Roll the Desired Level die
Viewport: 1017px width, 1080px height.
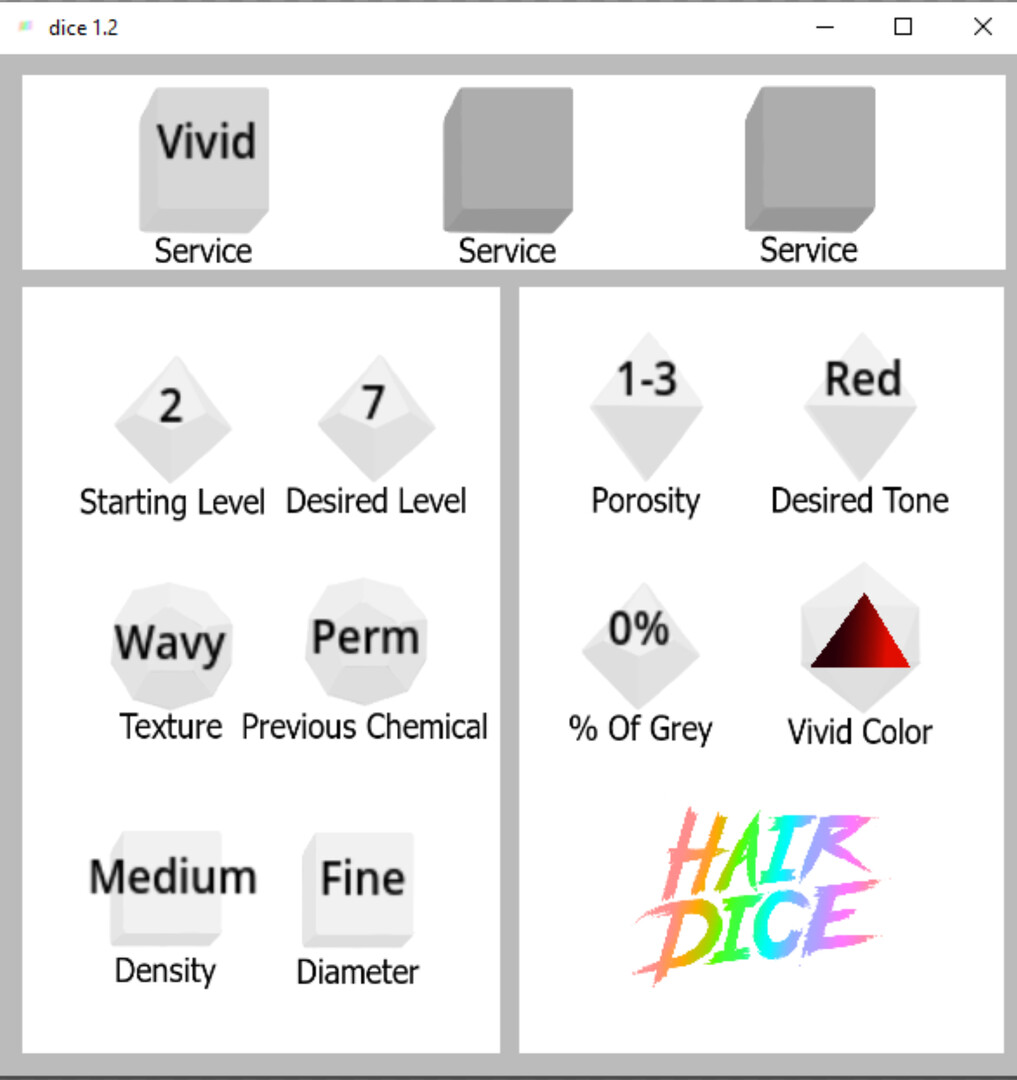point(376,418)
